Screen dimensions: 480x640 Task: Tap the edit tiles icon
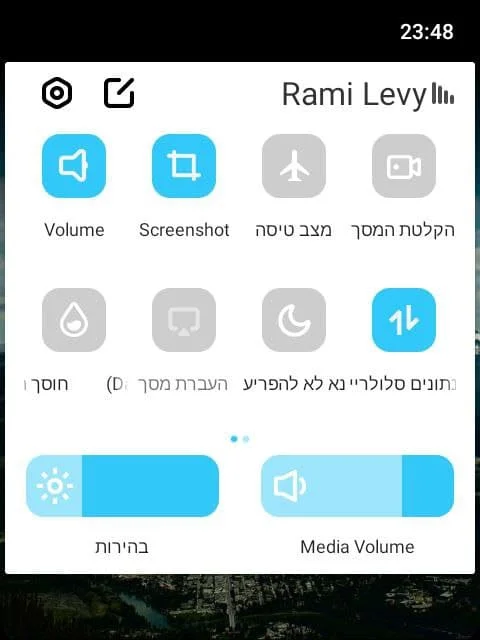click(119, 93)
